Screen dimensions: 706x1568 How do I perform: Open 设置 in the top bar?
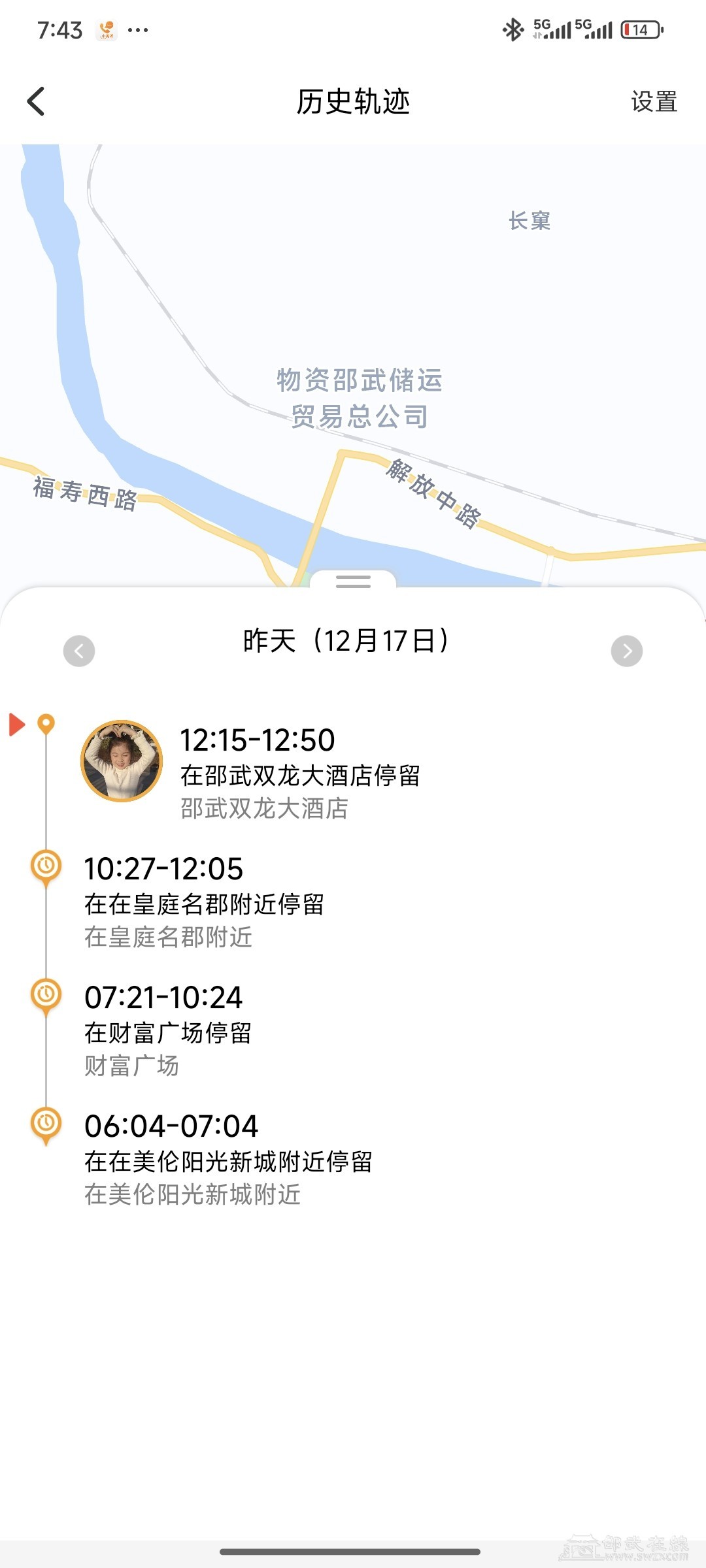coord(653,102)
